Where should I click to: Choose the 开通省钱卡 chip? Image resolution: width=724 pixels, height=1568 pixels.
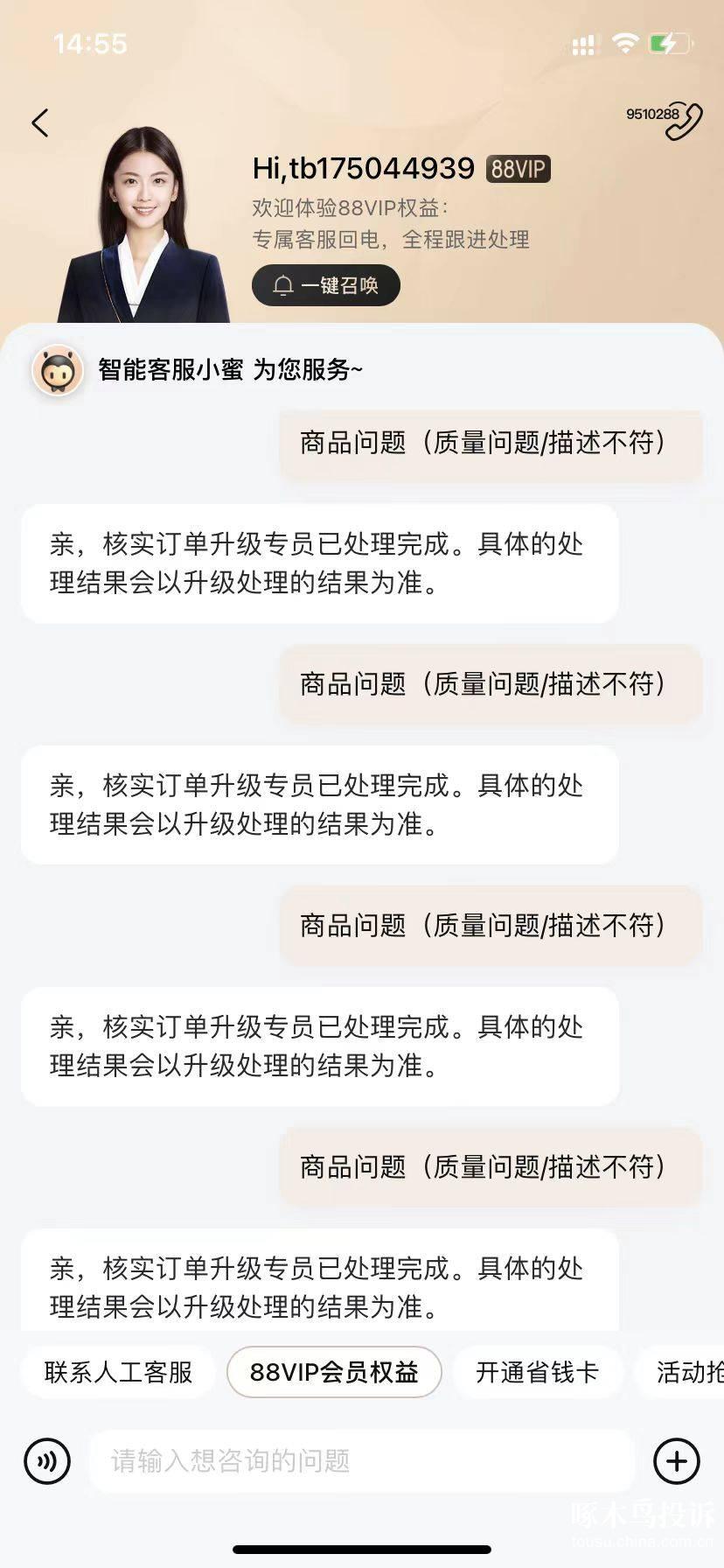click(x=537, y=1372)
